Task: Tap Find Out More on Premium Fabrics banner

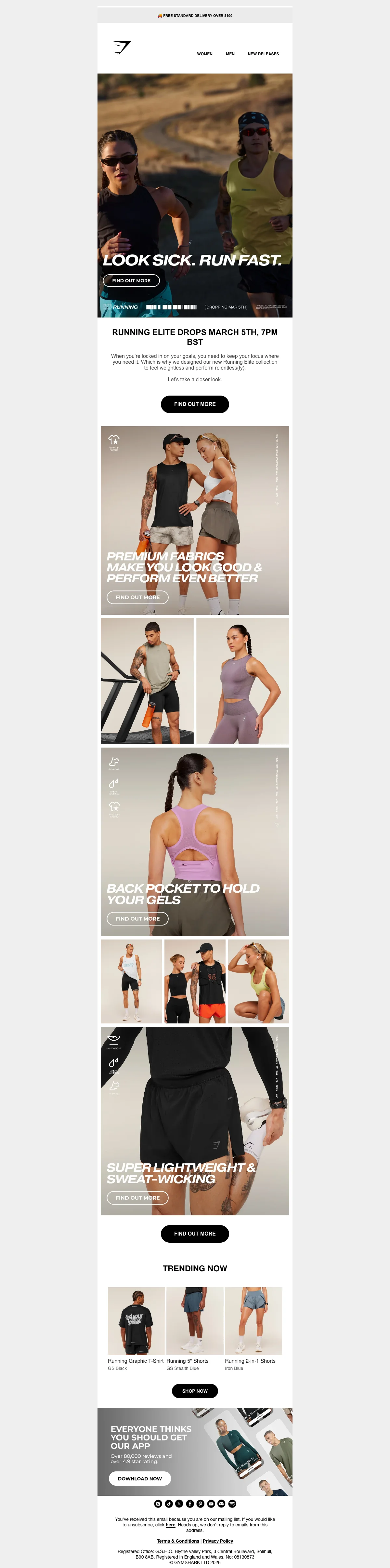Action: [137, 597]
